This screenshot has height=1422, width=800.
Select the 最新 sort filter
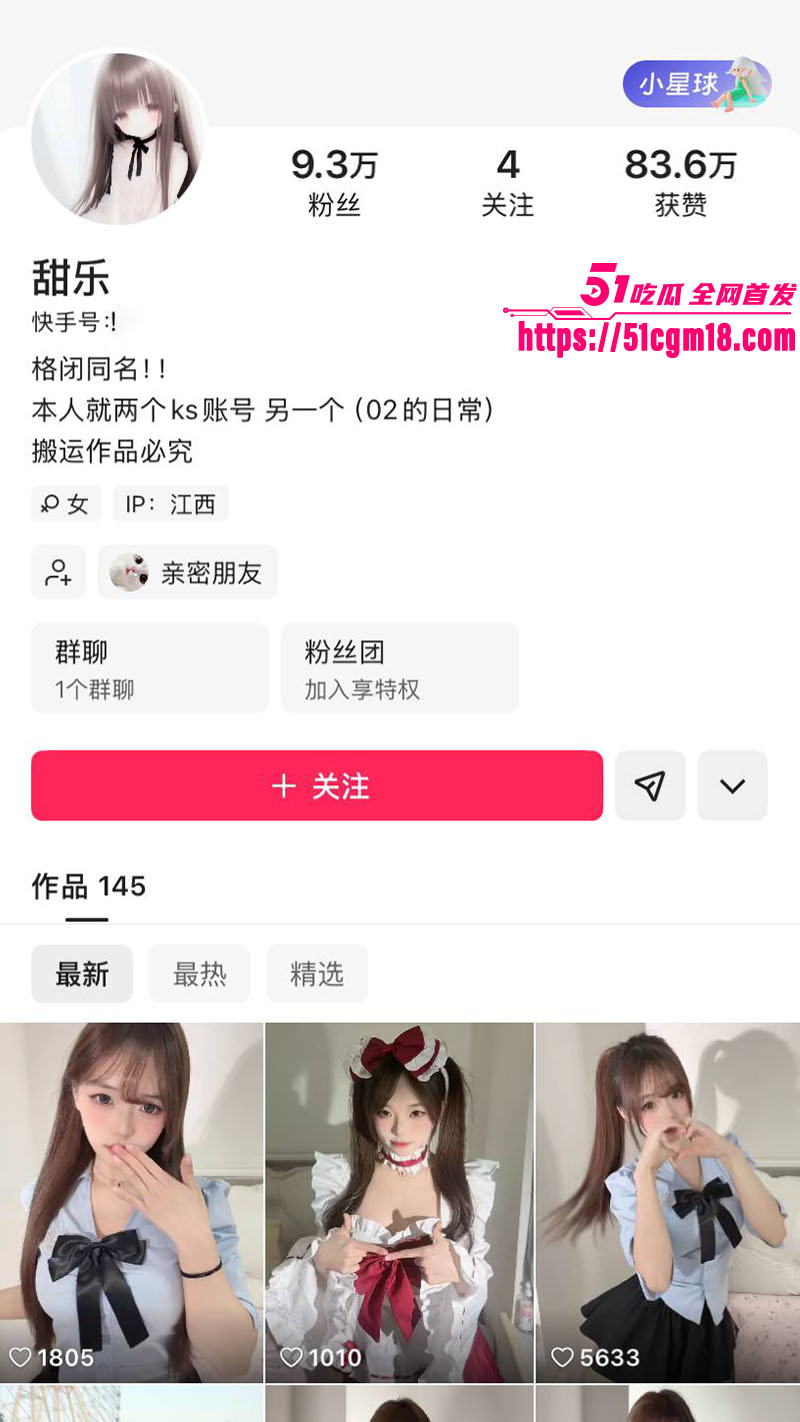[82, 974]
